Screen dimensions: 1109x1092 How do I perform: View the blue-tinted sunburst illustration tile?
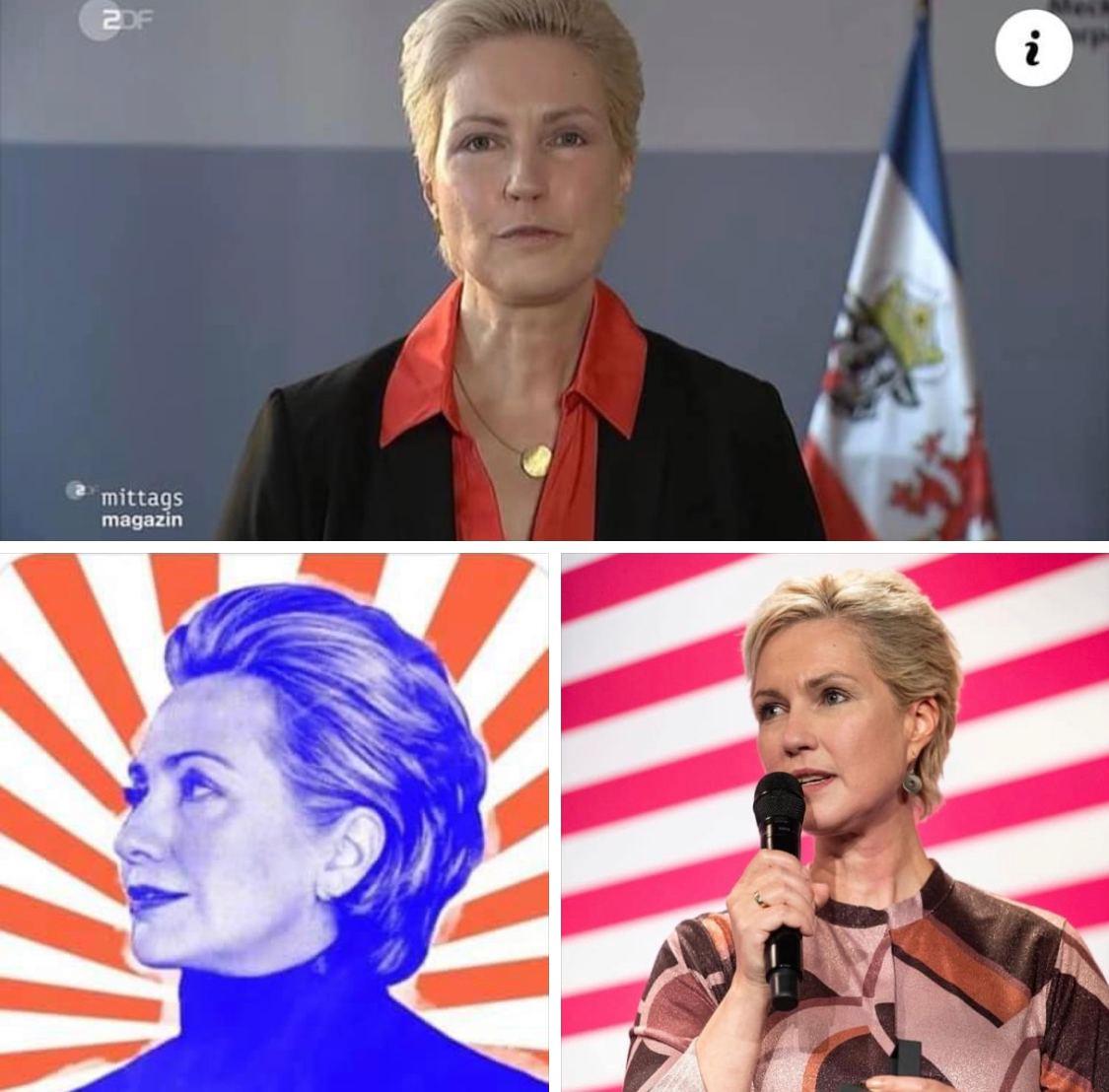tap(274, 820)
